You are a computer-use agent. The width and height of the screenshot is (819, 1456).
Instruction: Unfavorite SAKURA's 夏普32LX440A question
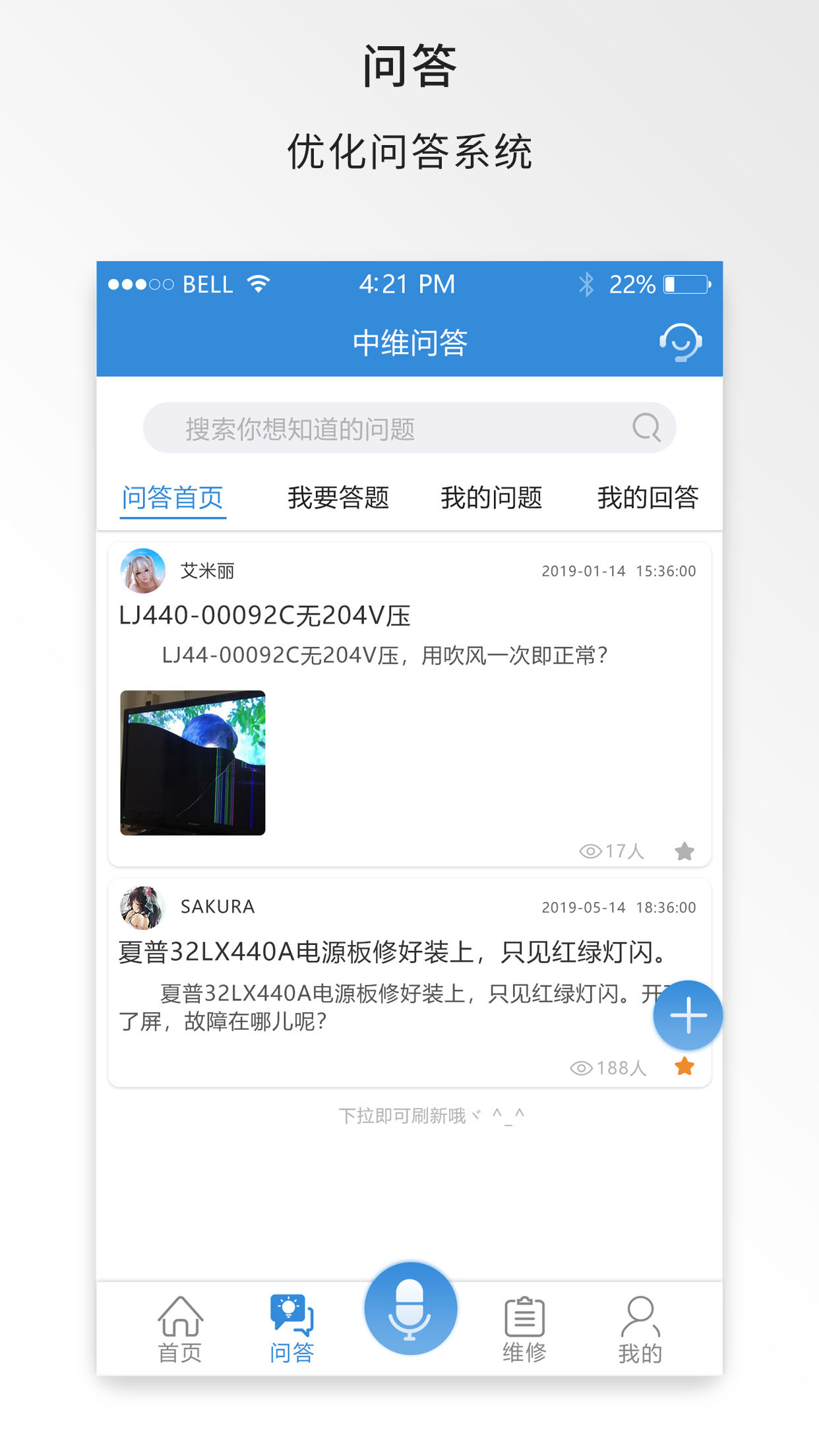coord(684,1066)
